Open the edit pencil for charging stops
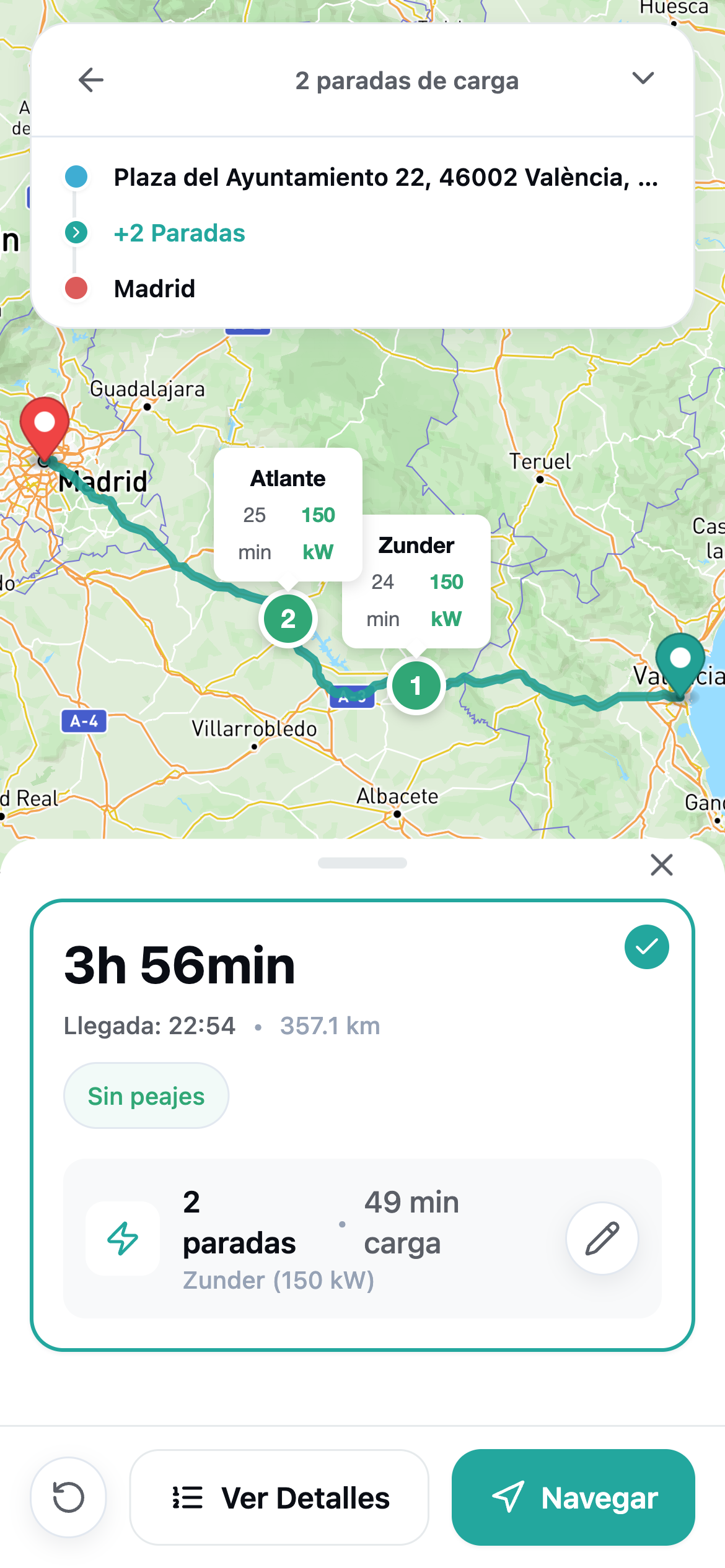Screen dimensions: 725x1568 point(602,1238)
